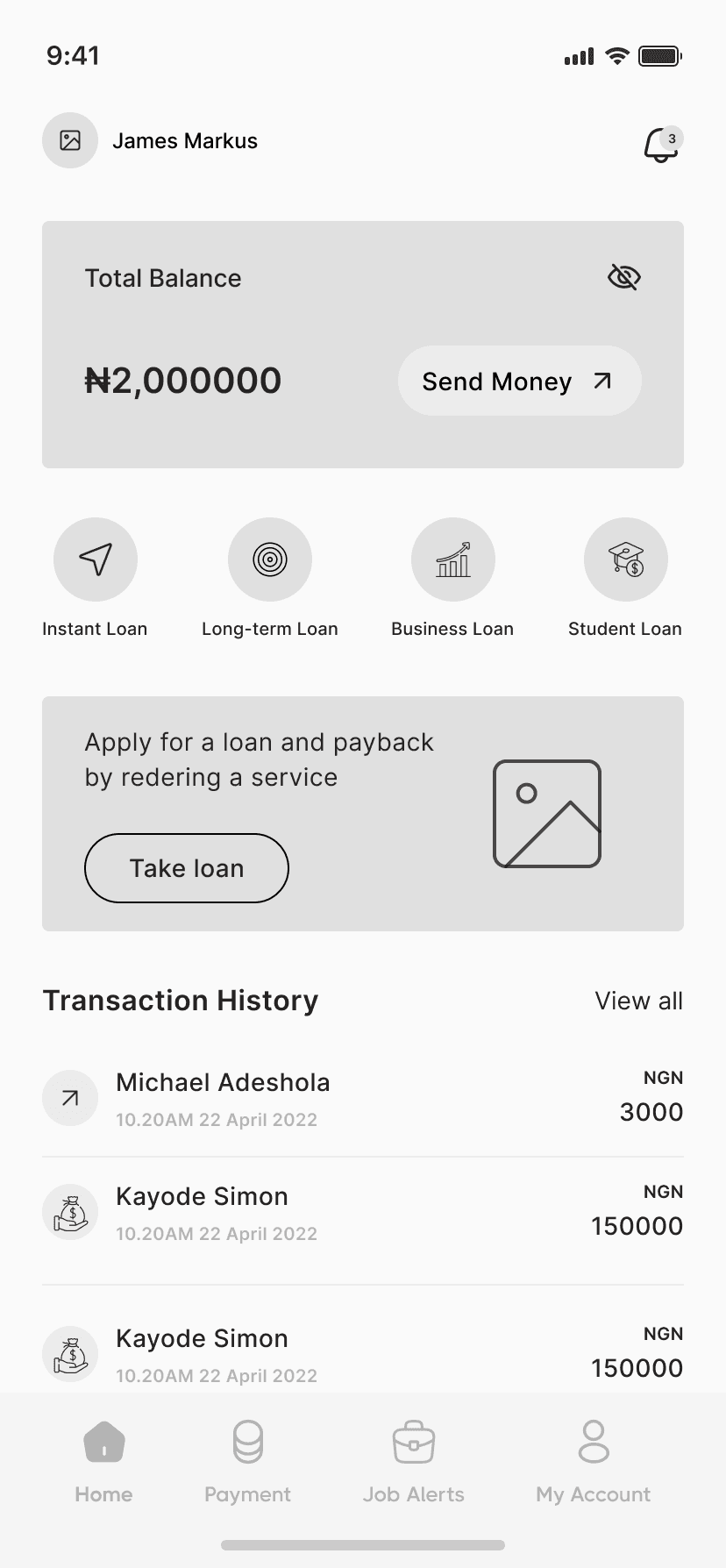Open James Markus profile picture
This screenshot has width=726, height=1568.
(70, 140)
